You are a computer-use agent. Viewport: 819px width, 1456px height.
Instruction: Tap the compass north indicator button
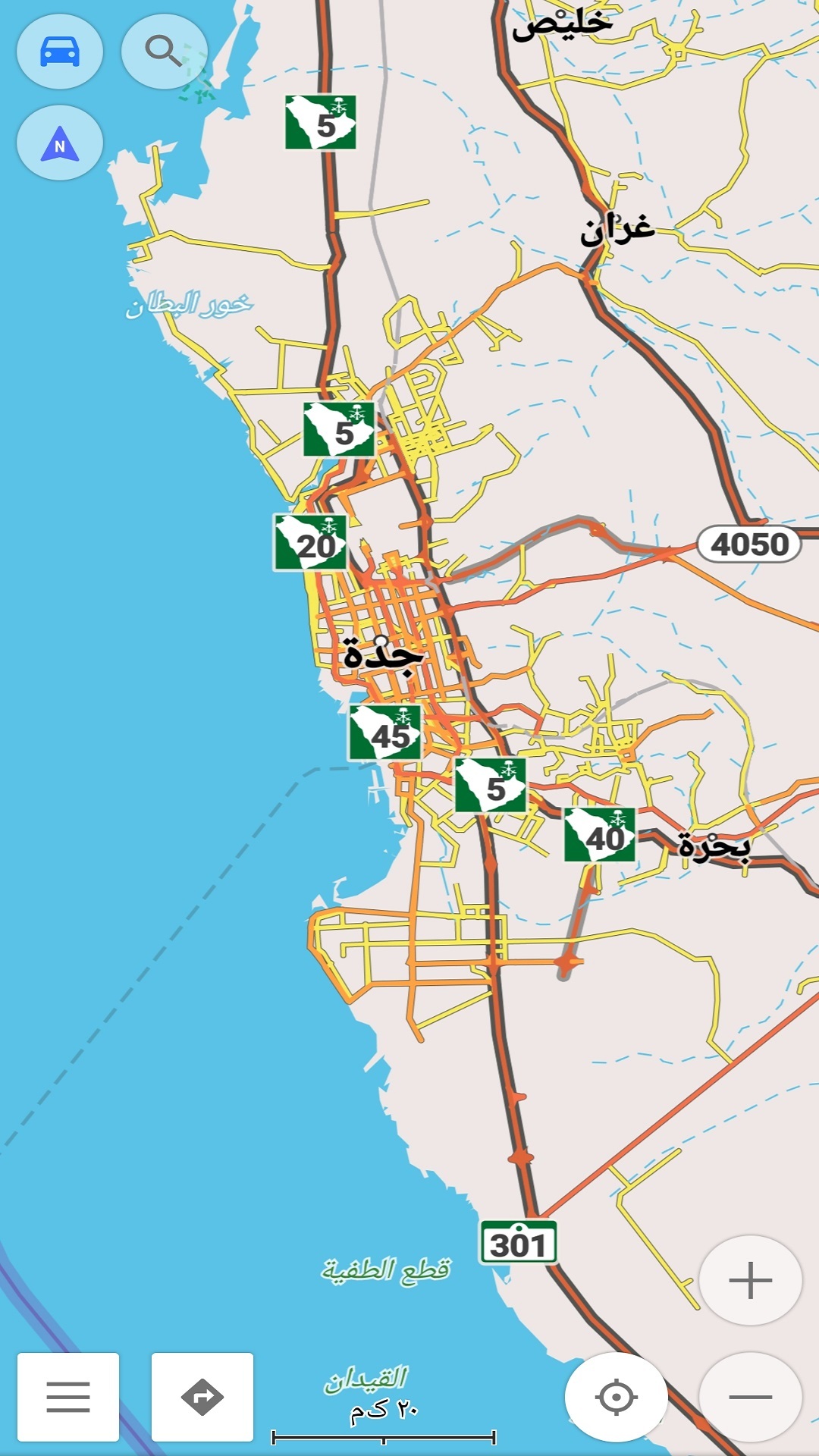pos(60,143)
